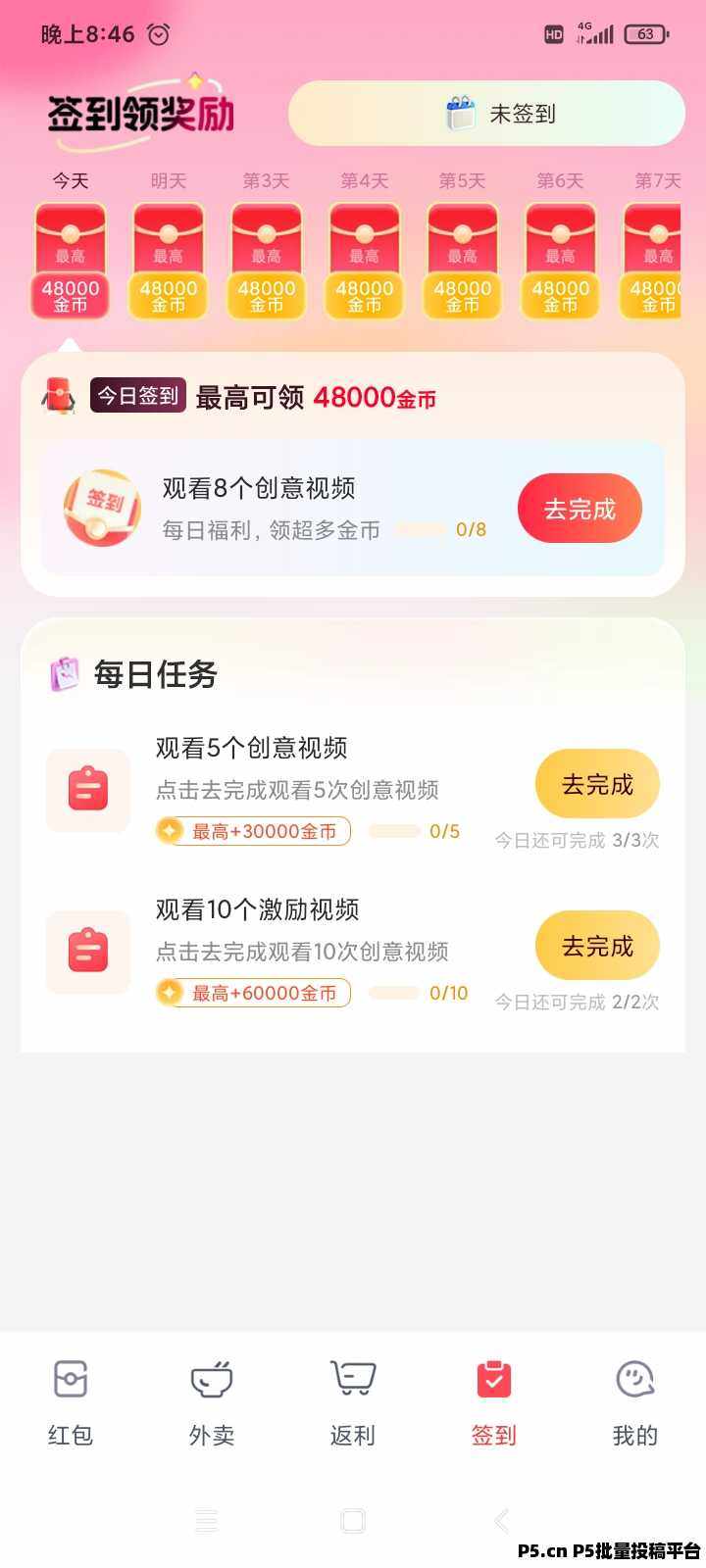This screenshot has height=1568, width=706.
Task: Select the 第3天 red envelope
Action: tap(267, 261)
